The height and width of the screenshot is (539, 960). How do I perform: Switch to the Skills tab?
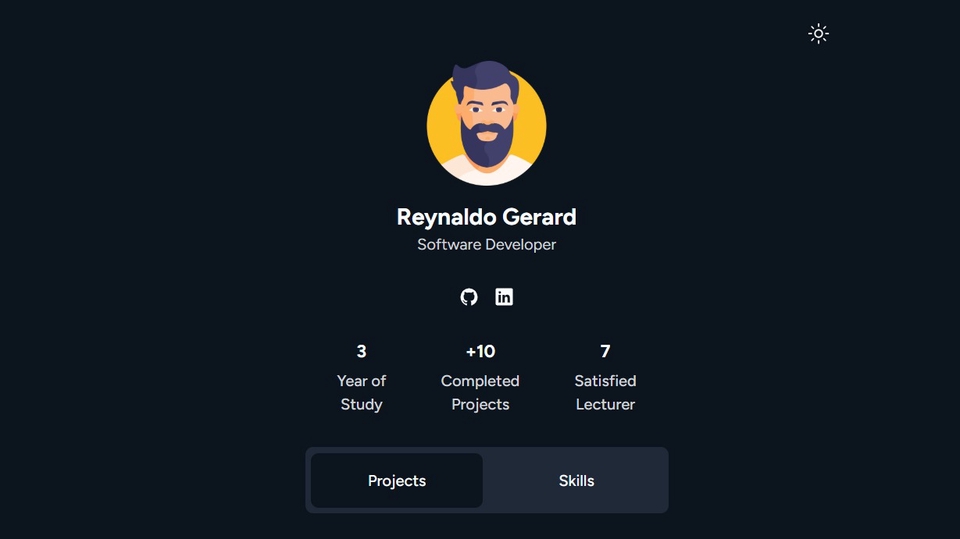point(576,481)
